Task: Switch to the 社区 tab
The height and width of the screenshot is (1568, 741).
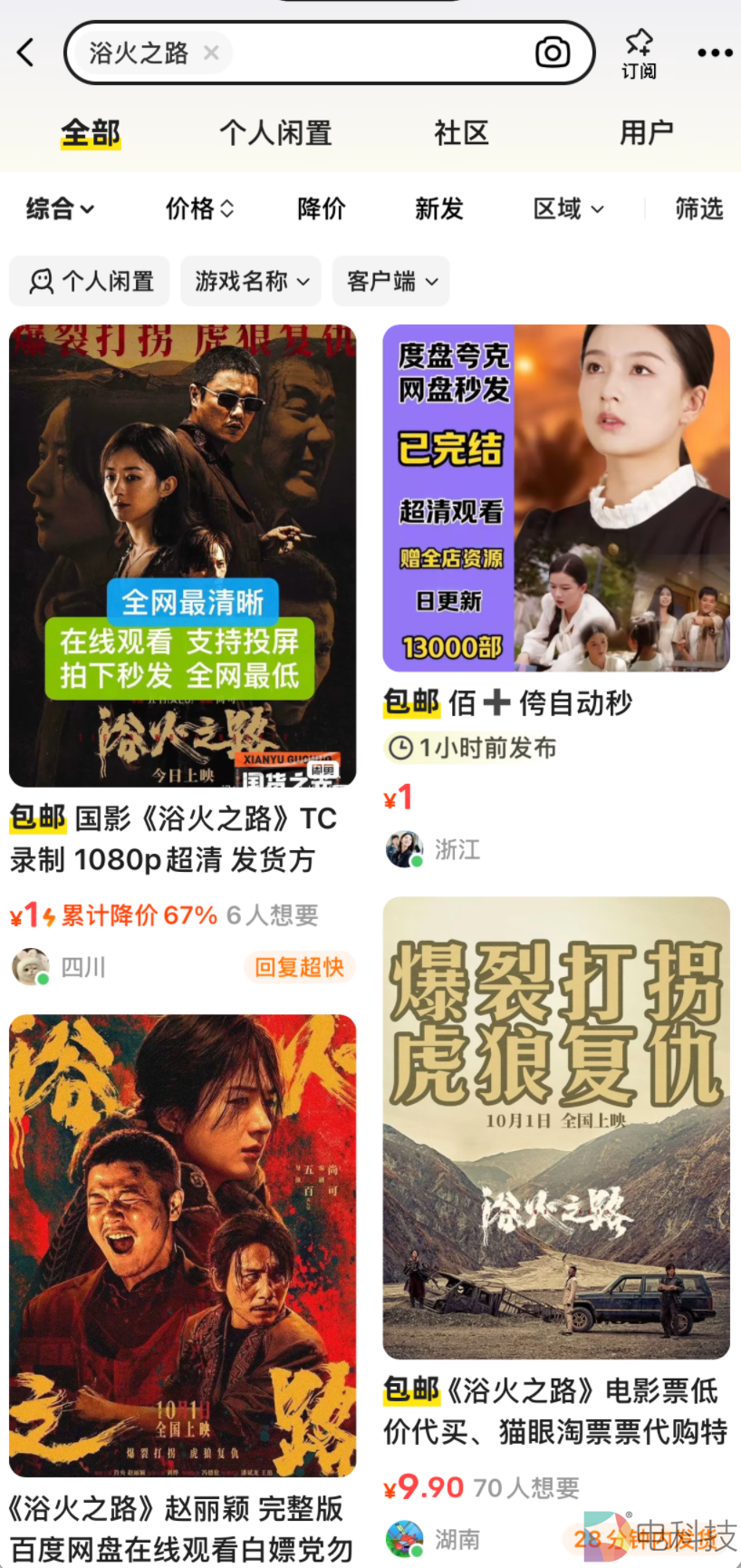Action: coord(461,132)
